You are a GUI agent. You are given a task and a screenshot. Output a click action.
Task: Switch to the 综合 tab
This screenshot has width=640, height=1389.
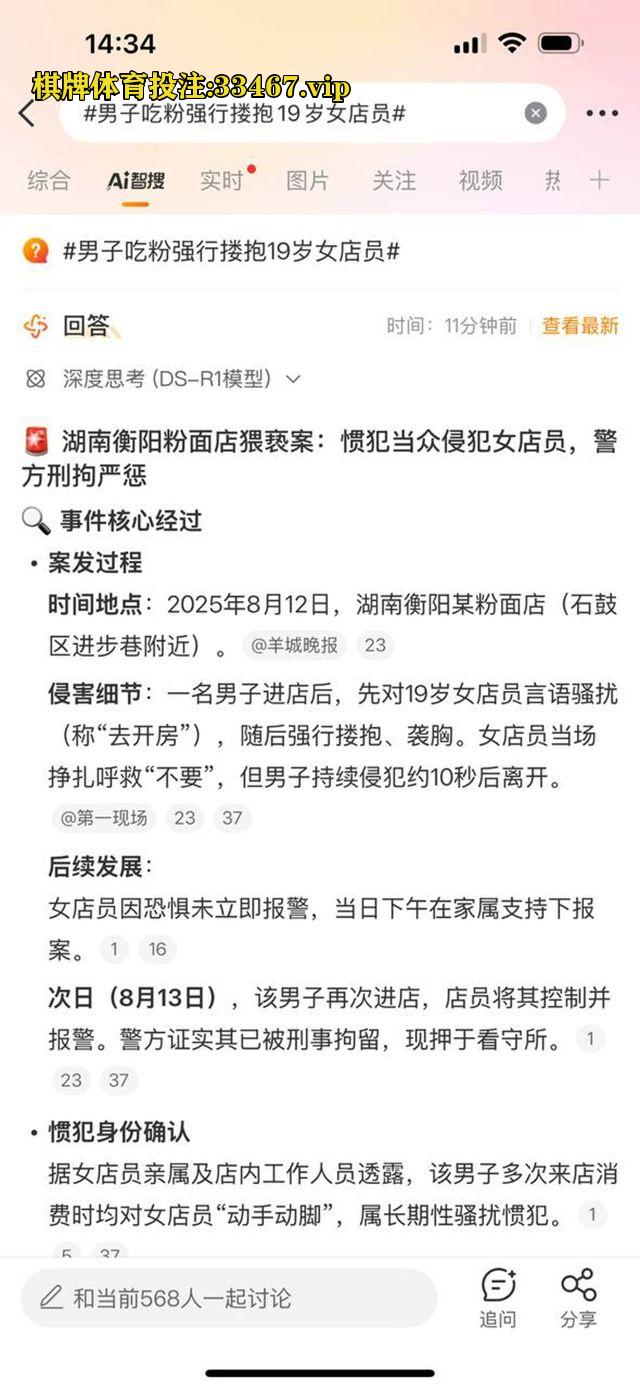(x=49, y=181)
